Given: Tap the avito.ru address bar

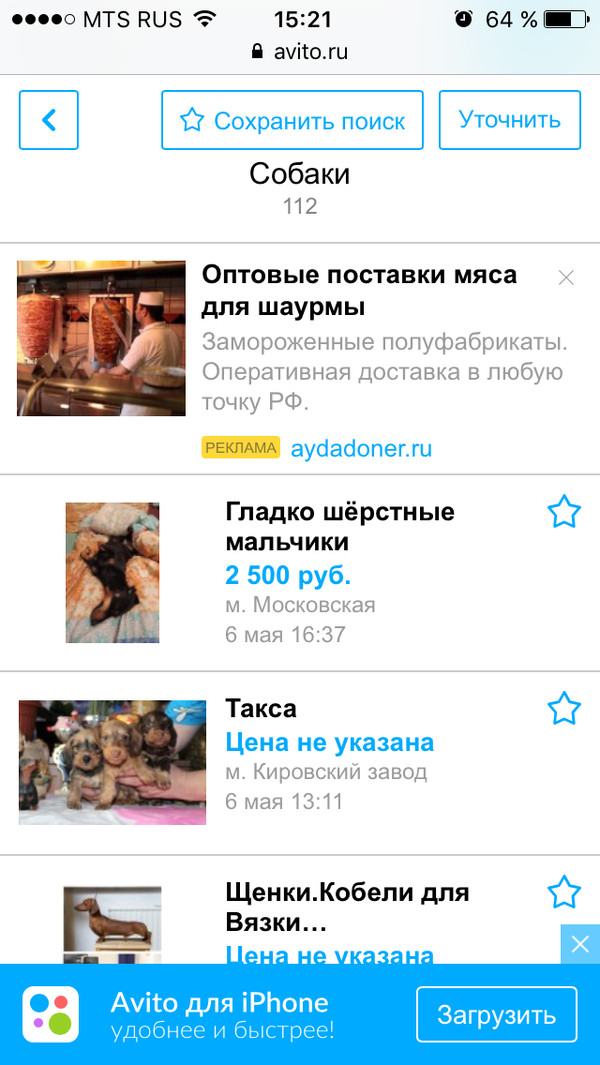Looking at the screenshot, I should (x=300, y=52).
